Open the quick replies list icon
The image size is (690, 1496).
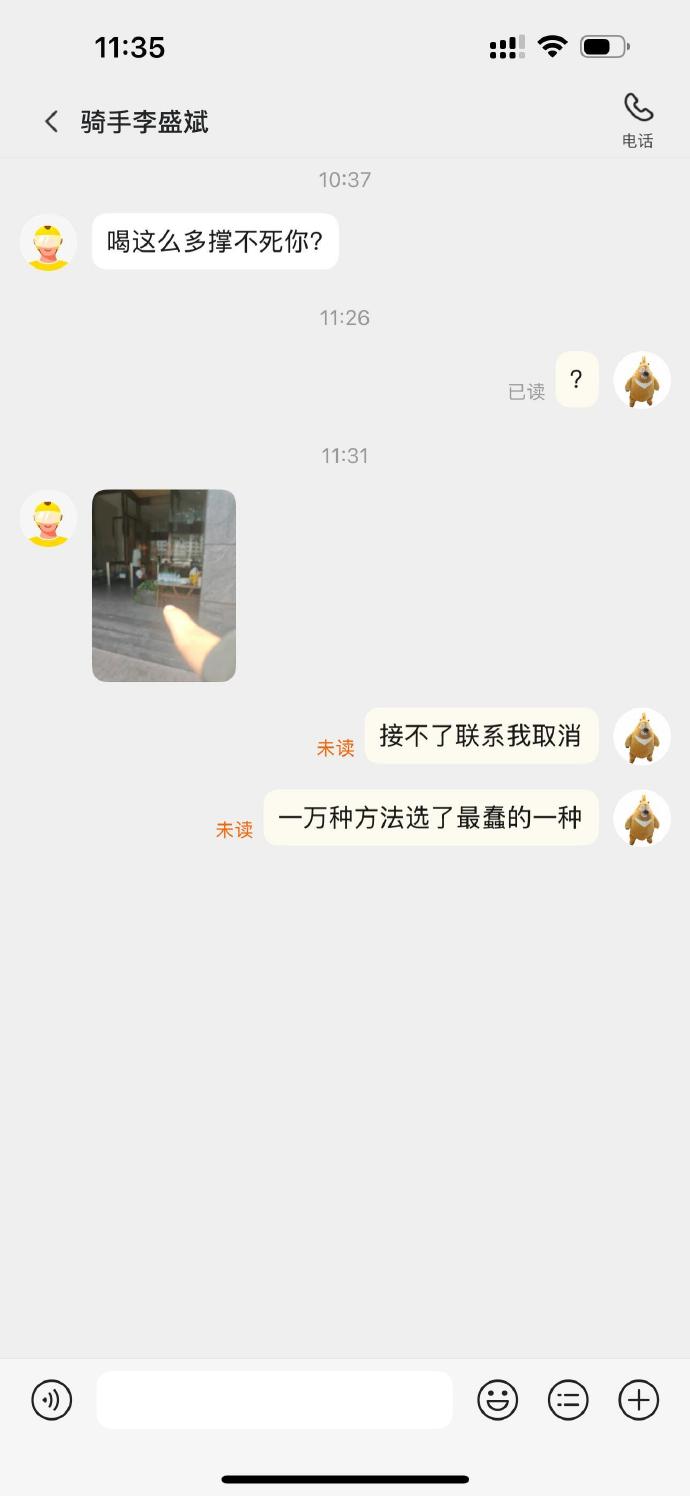click(568, 1400)
